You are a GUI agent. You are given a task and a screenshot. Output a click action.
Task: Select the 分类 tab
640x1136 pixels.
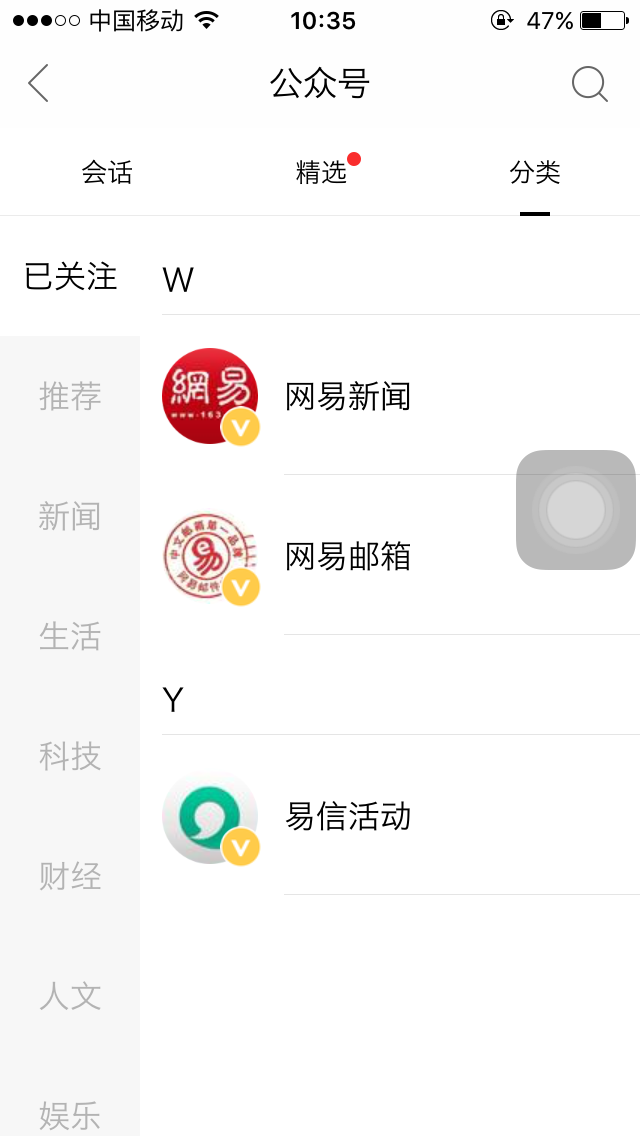535,173
